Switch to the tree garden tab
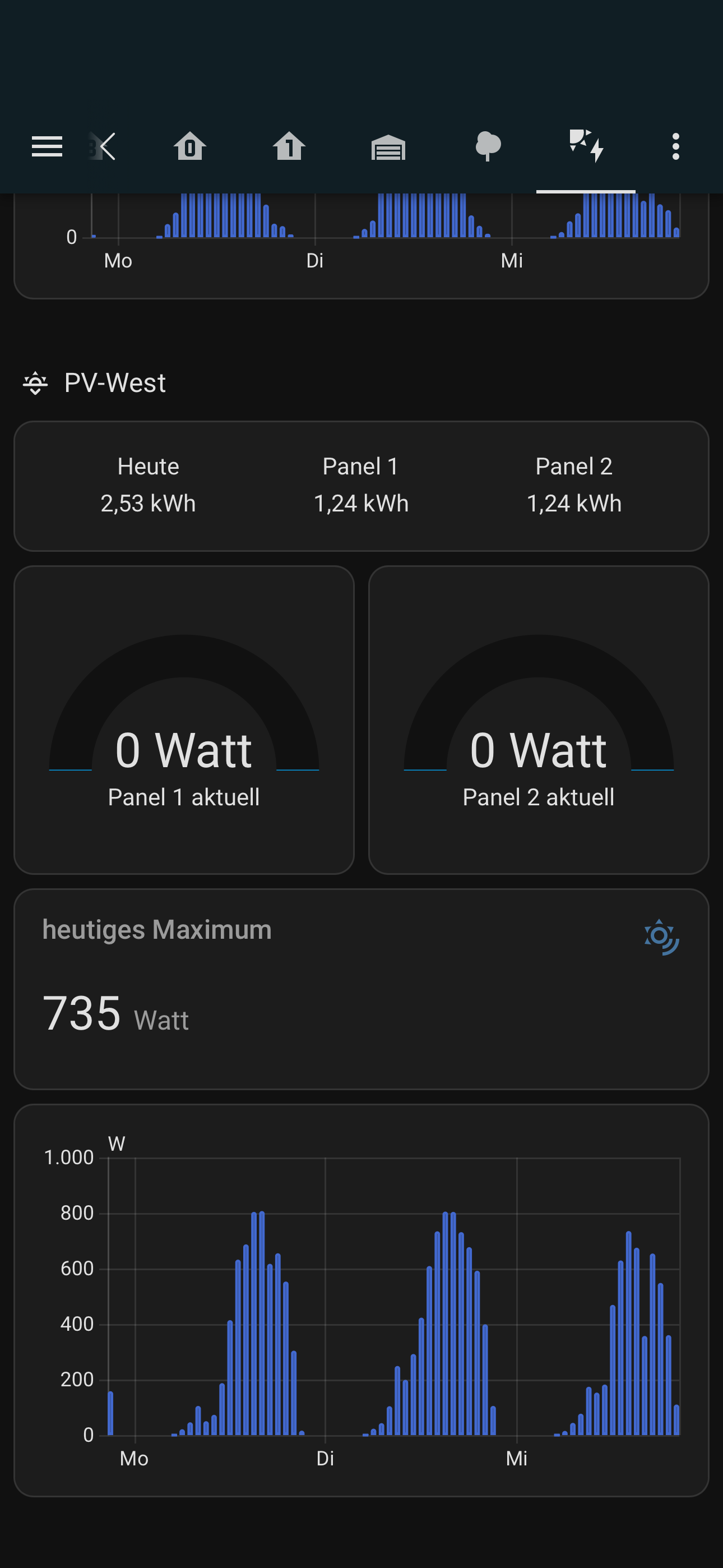This screenshot has width=723, height=1568. pyautogui.click(x=488, y=147)
